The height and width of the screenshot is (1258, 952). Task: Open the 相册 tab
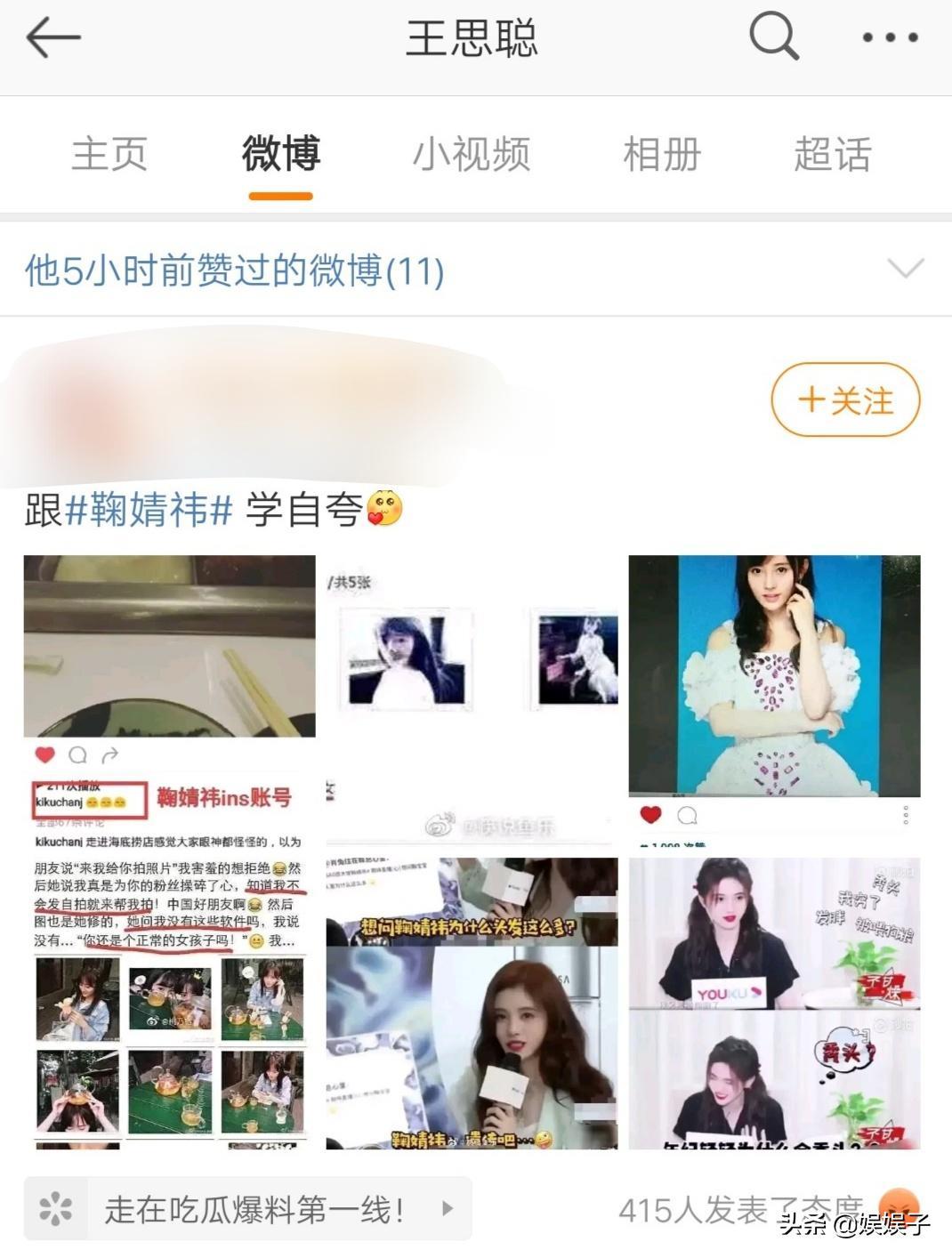tap(662, 154)
